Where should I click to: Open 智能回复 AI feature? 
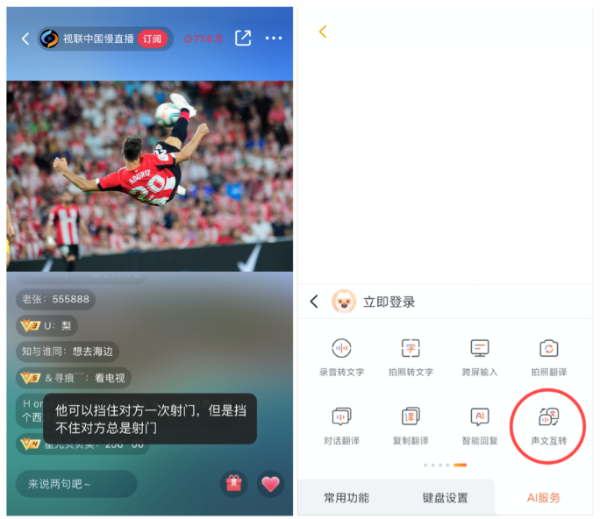click(x=480, y=425)
